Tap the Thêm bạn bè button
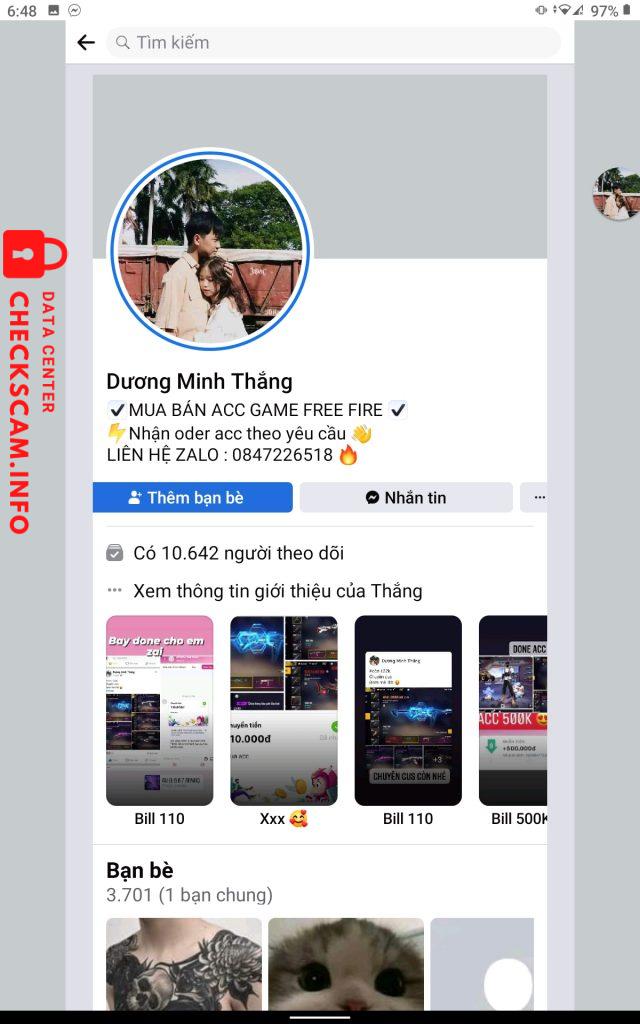 [193, 498]
